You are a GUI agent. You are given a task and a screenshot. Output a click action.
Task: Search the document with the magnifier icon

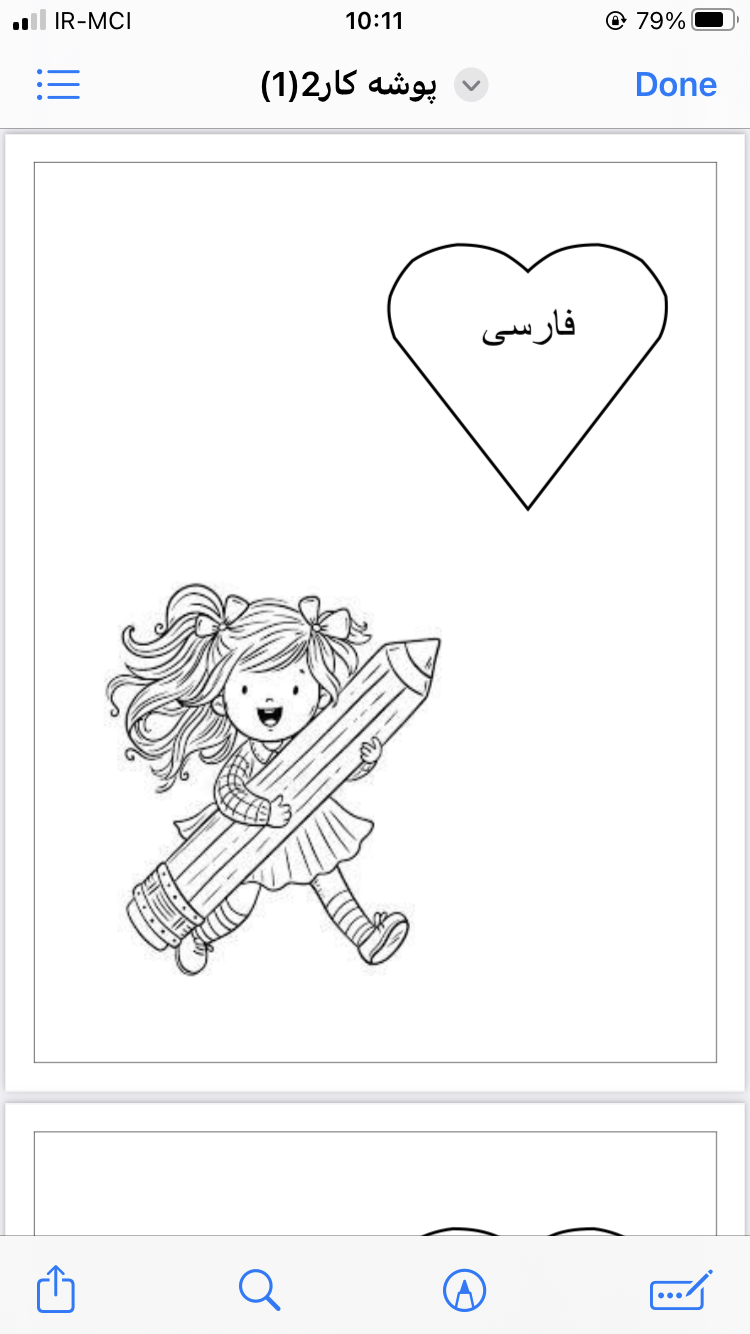tap(260, 1290)
